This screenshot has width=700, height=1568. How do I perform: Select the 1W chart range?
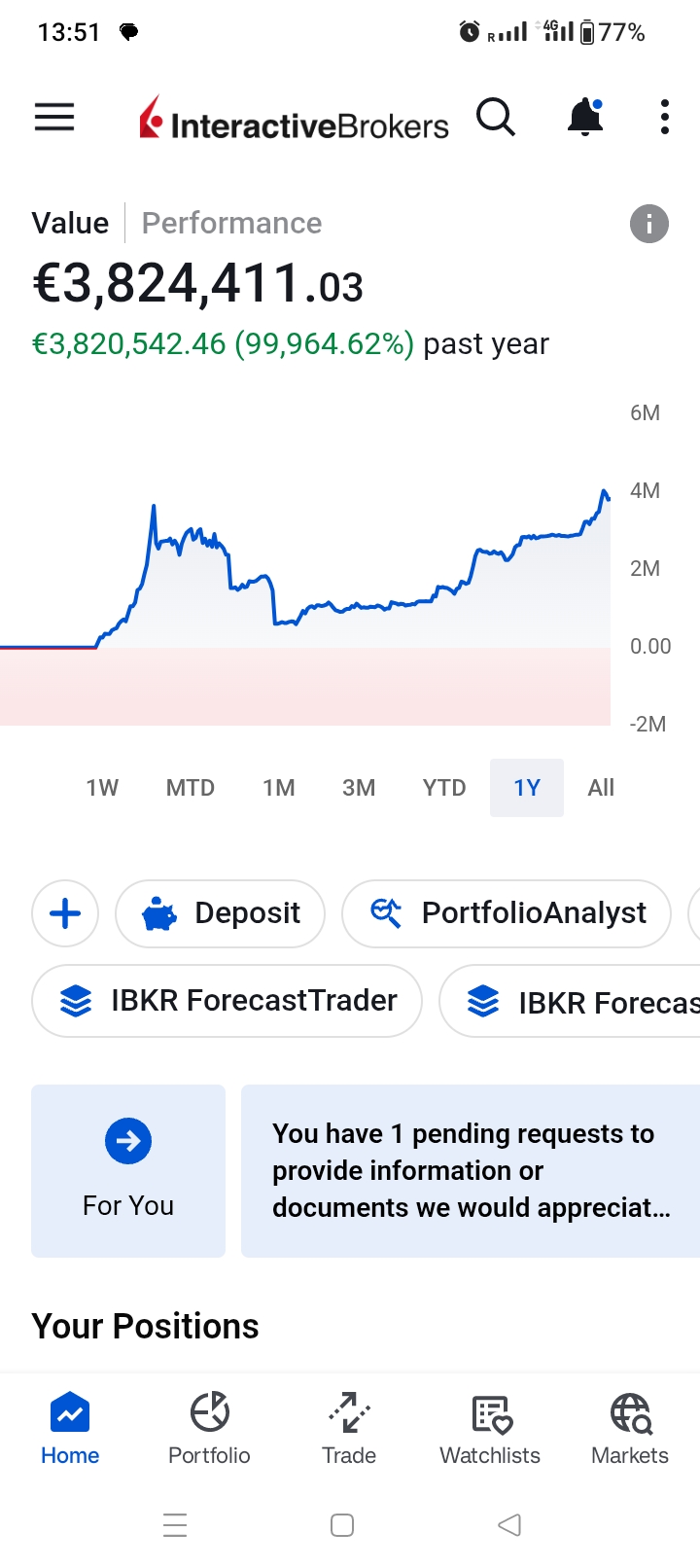(102, 788)
